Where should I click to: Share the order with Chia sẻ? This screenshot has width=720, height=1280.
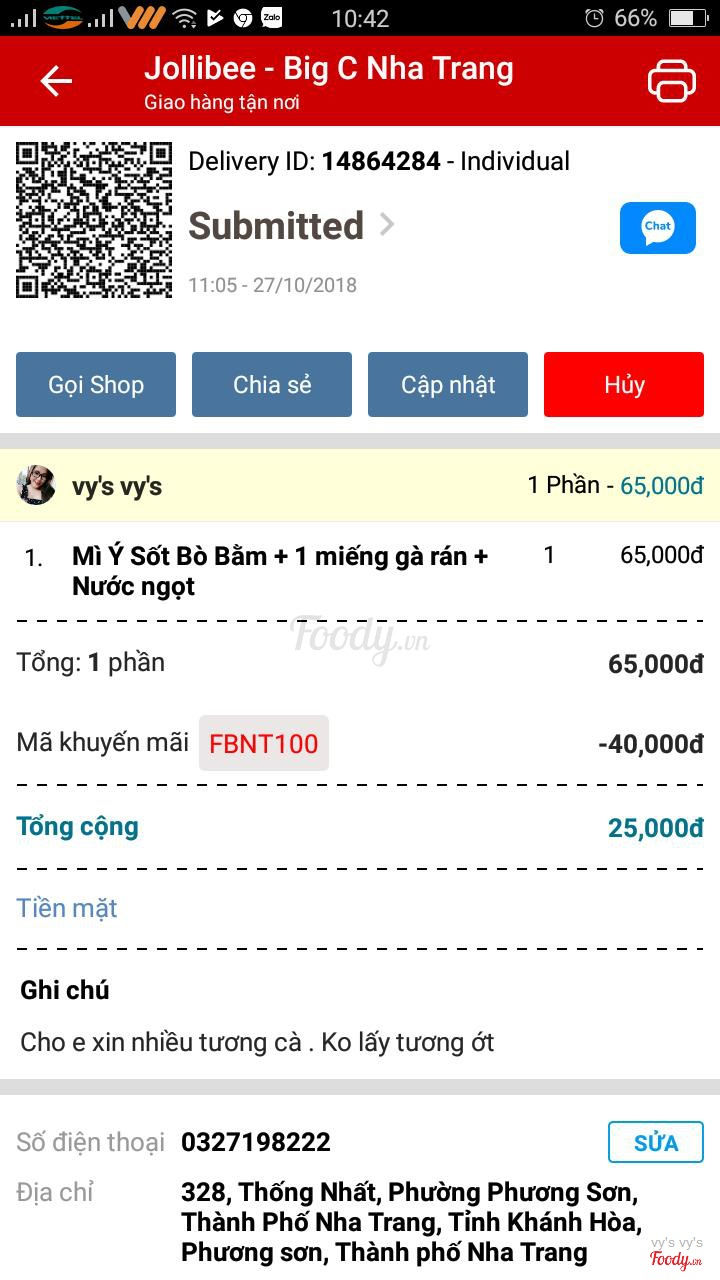click(272, 385)
